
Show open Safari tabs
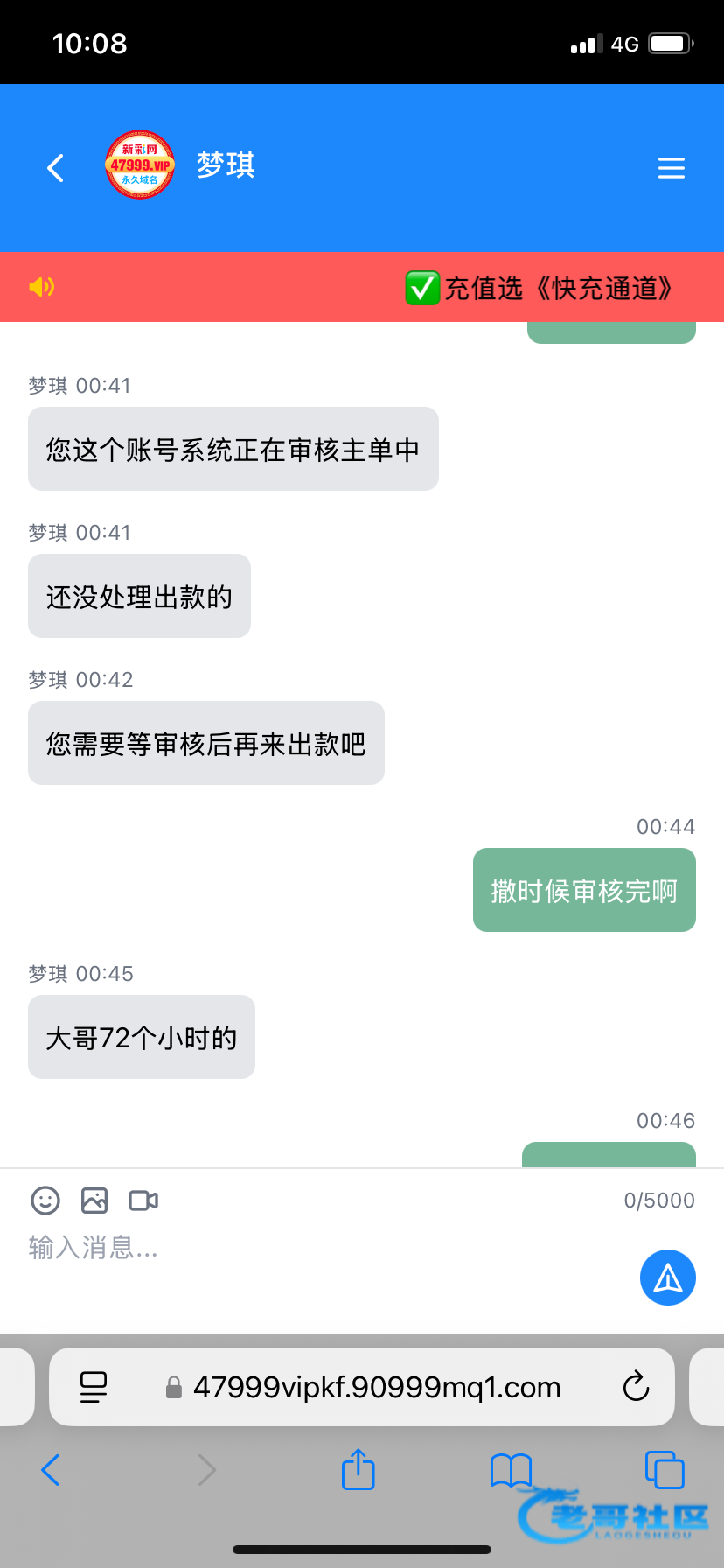[x=664, y=1470]
